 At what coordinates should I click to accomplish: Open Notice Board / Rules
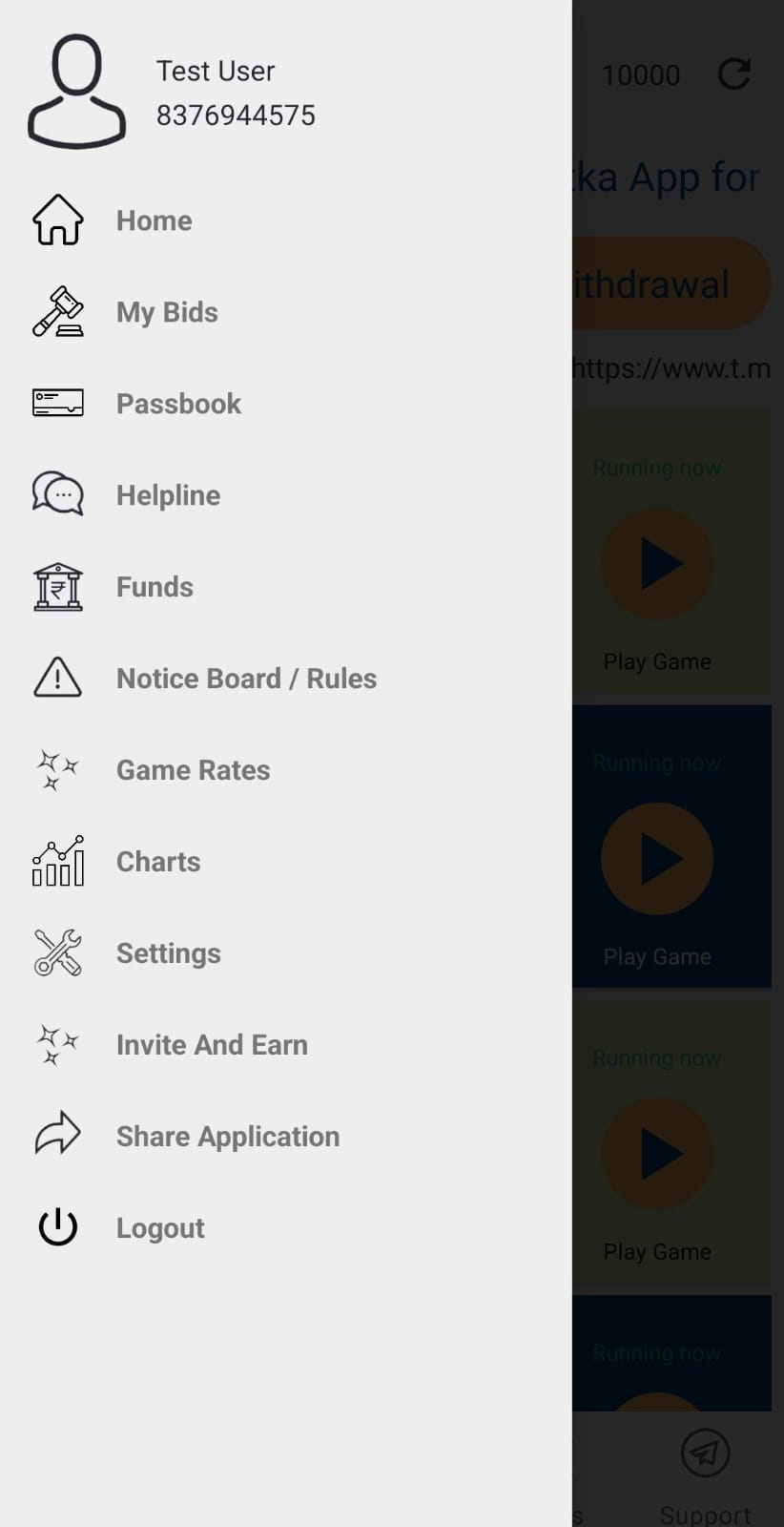tap(246, 679)
